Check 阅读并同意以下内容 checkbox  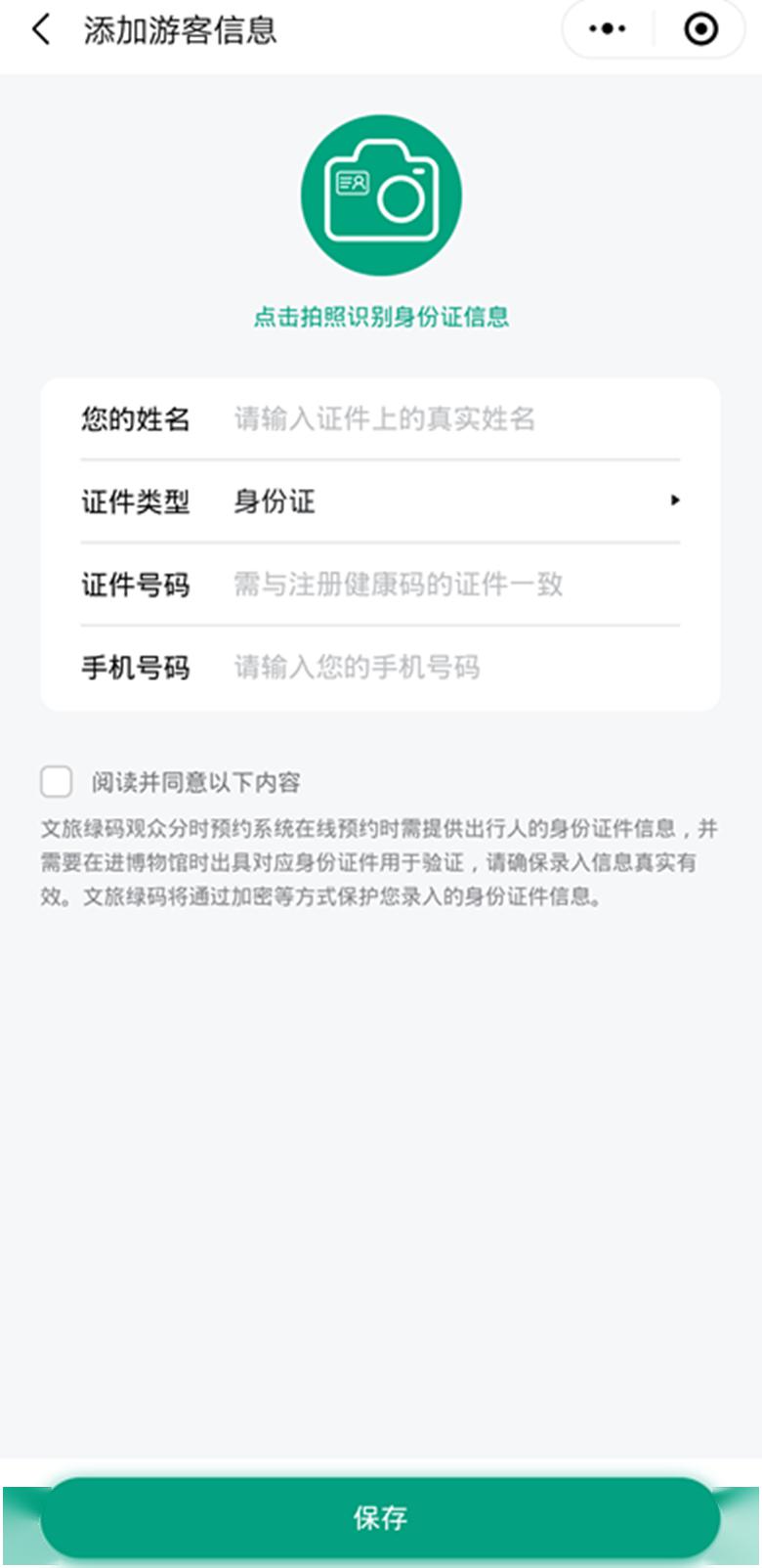(57, 782)
